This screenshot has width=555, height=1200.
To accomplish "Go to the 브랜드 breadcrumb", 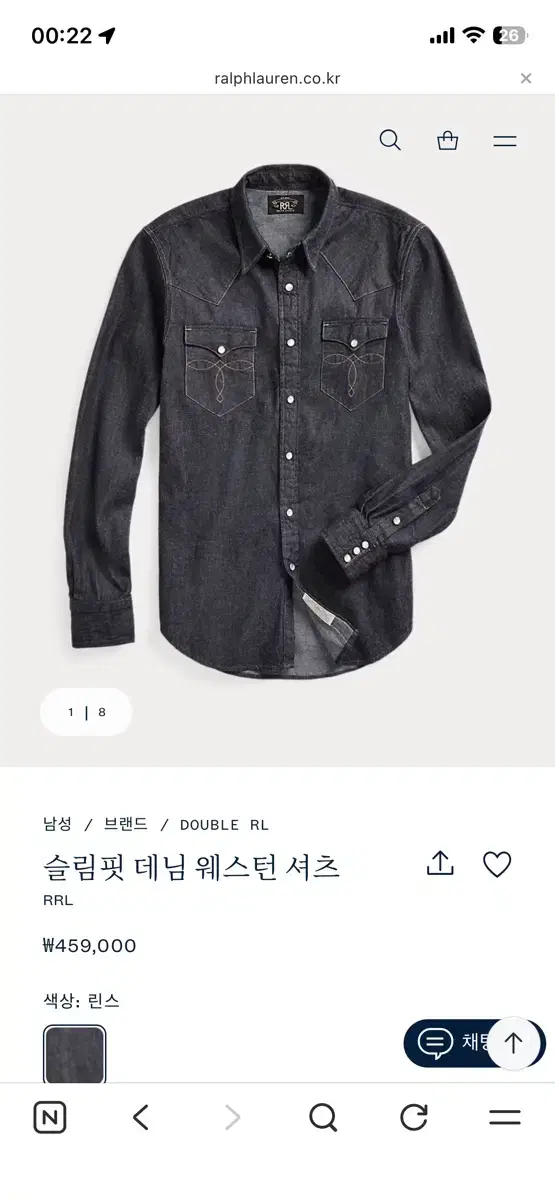I will (x=126, y=824).
